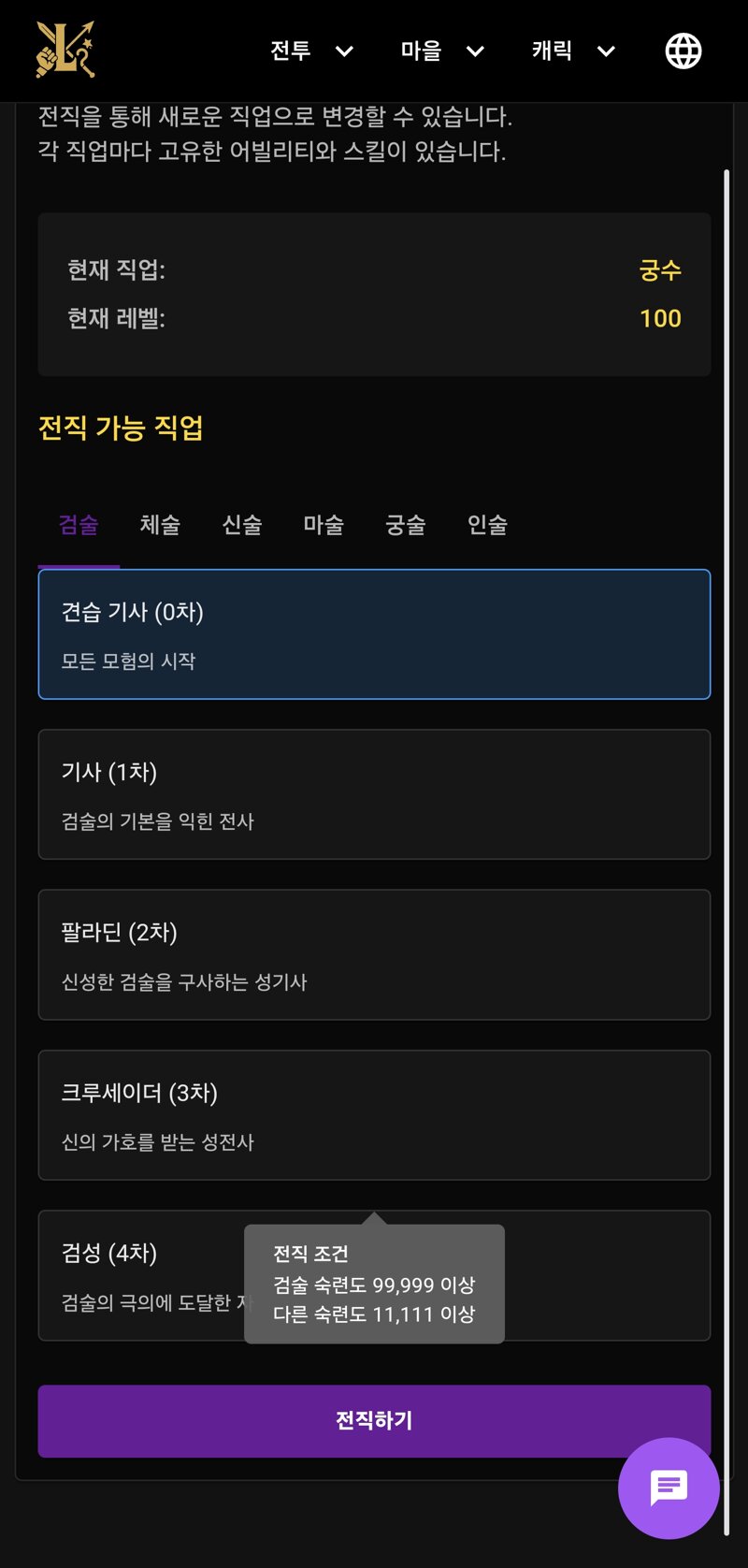Open the floating chat button
Screen dimensions: 748x1568
(669, 1488)
